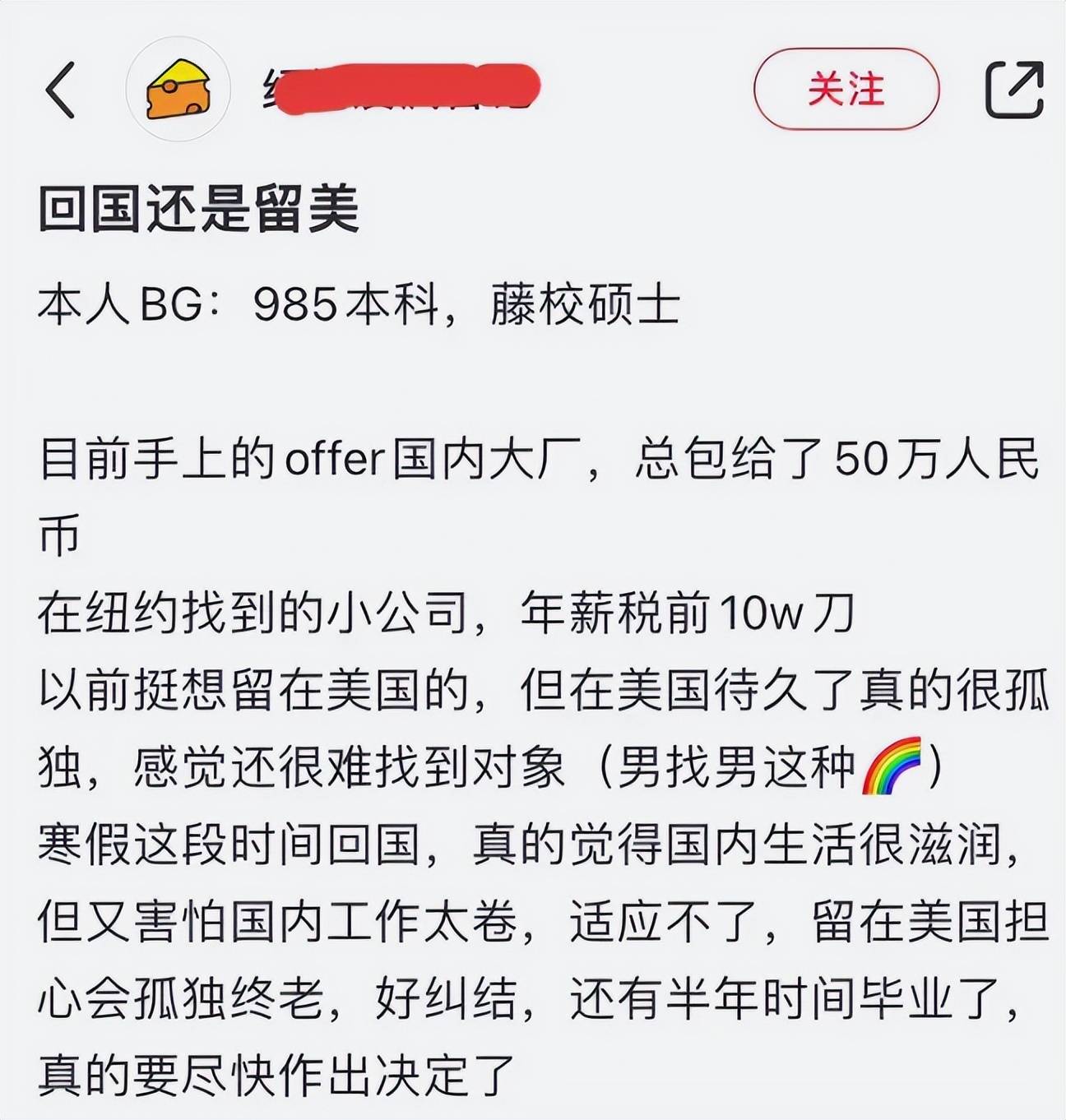Open the author's cheese avatar profile

(x=178, y=90)
